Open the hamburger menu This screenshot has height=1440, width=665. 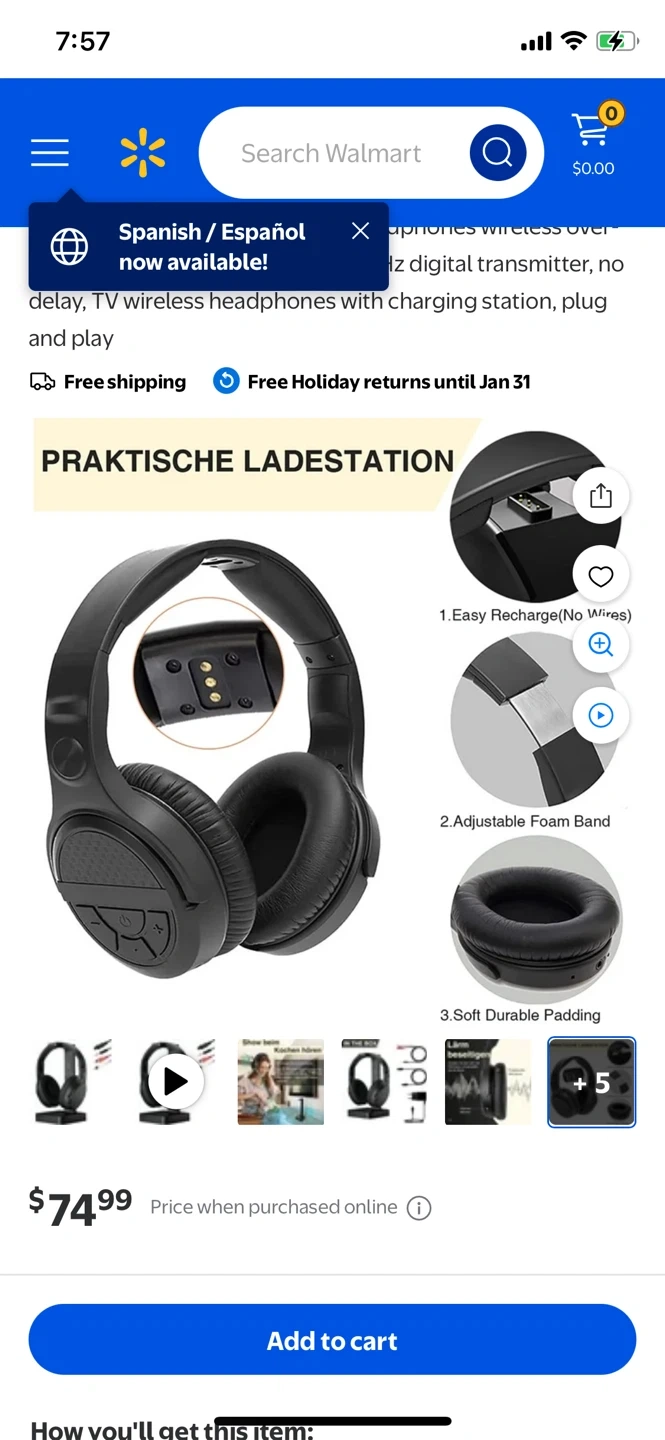[x=49, y=153]
